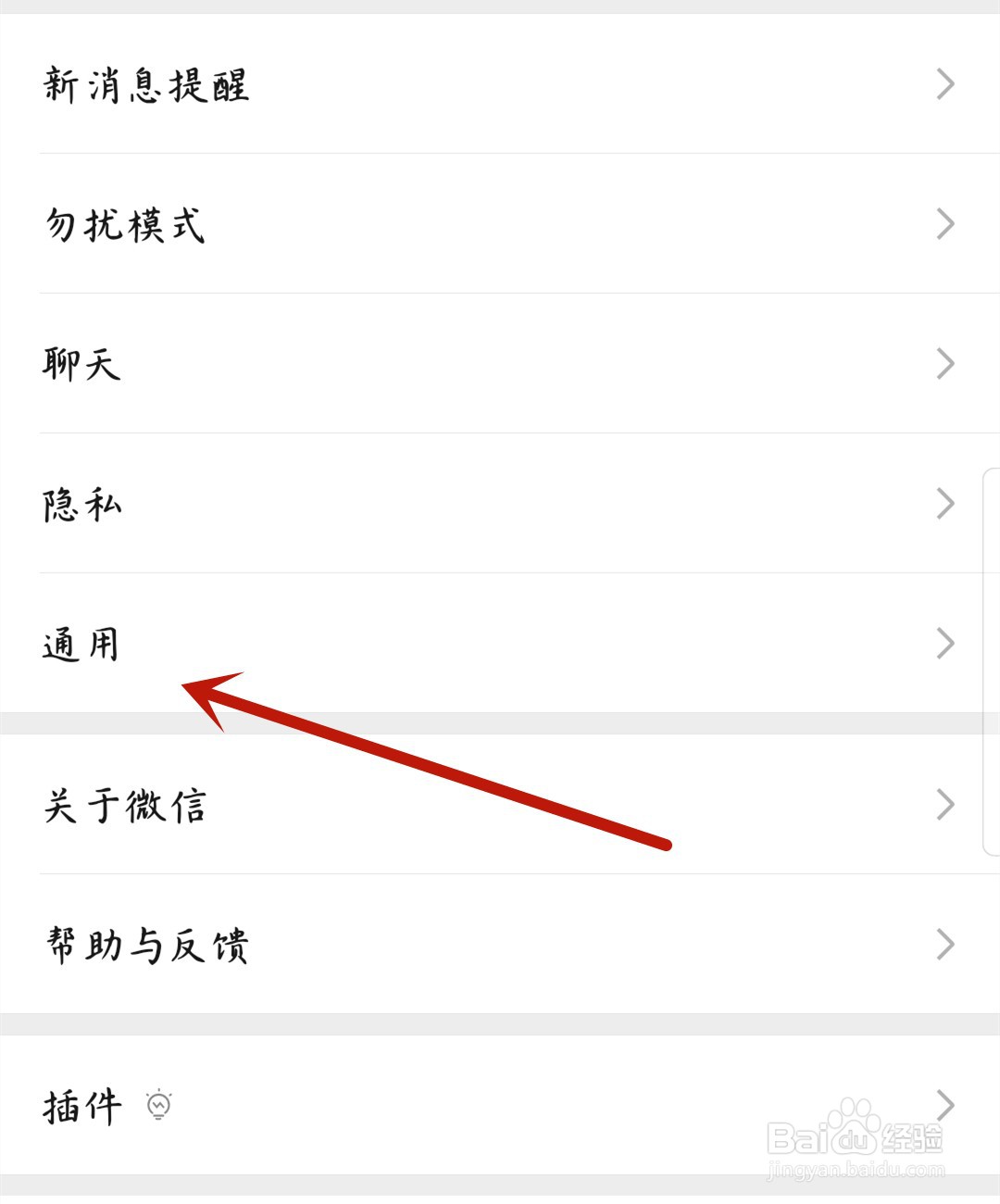Click the chevron next to 插件
Image resolution: width=1000 pixels, height=1204 pixels.
tap(945, 1105)
